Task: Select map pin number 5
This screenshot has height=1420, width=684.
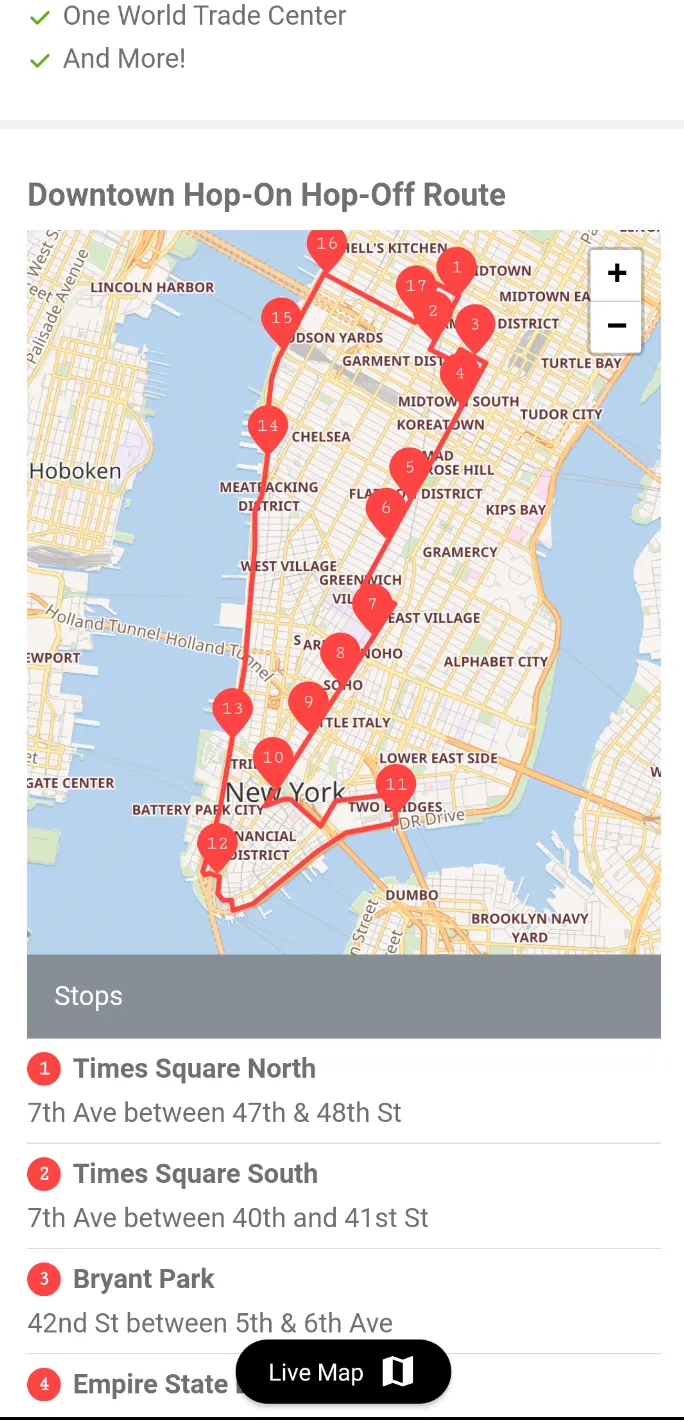Action: 409,468
